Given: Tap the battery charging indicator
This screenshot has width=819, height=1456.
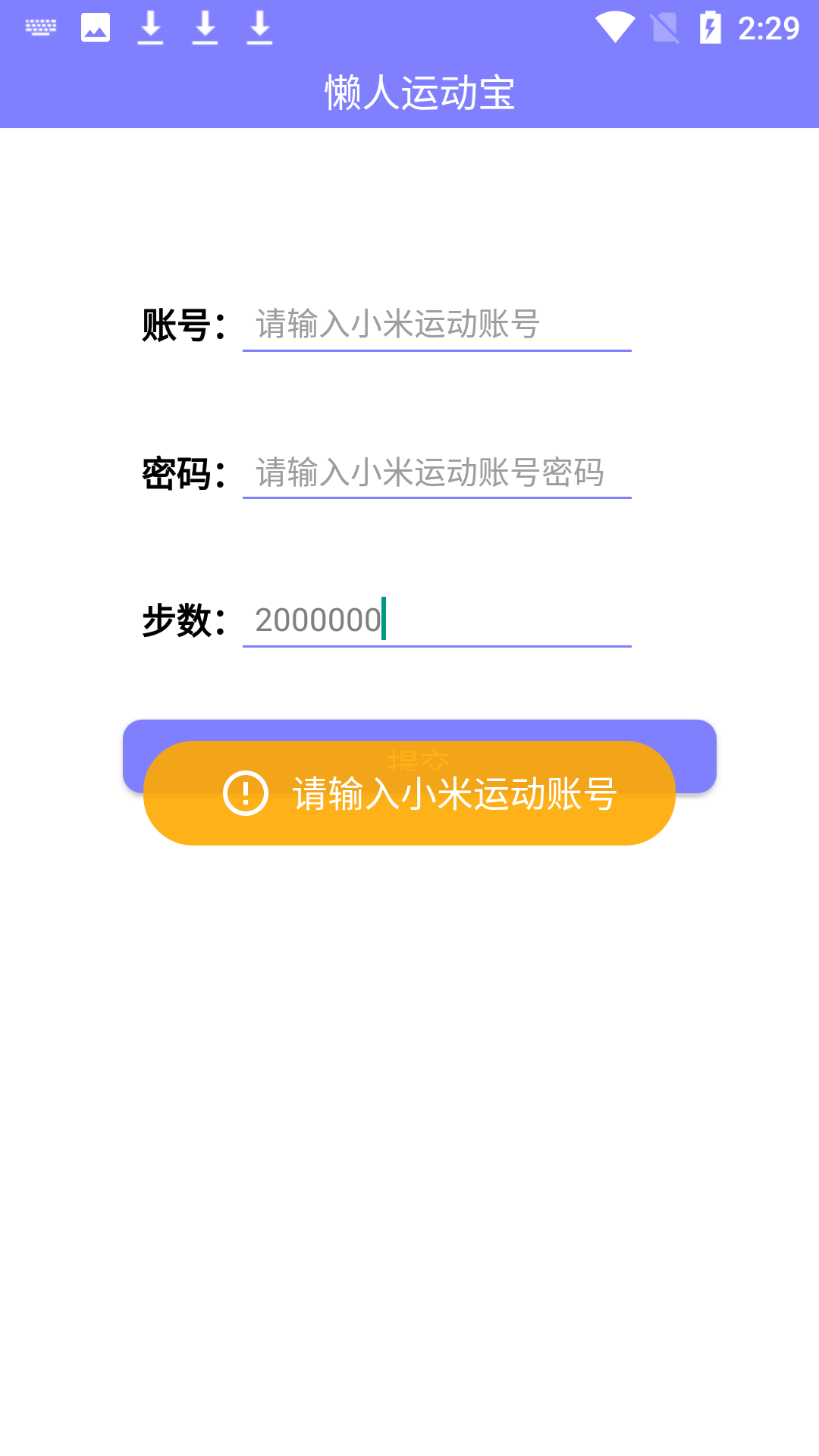Looking at the screenshot, I should click(x=711, y=27).
